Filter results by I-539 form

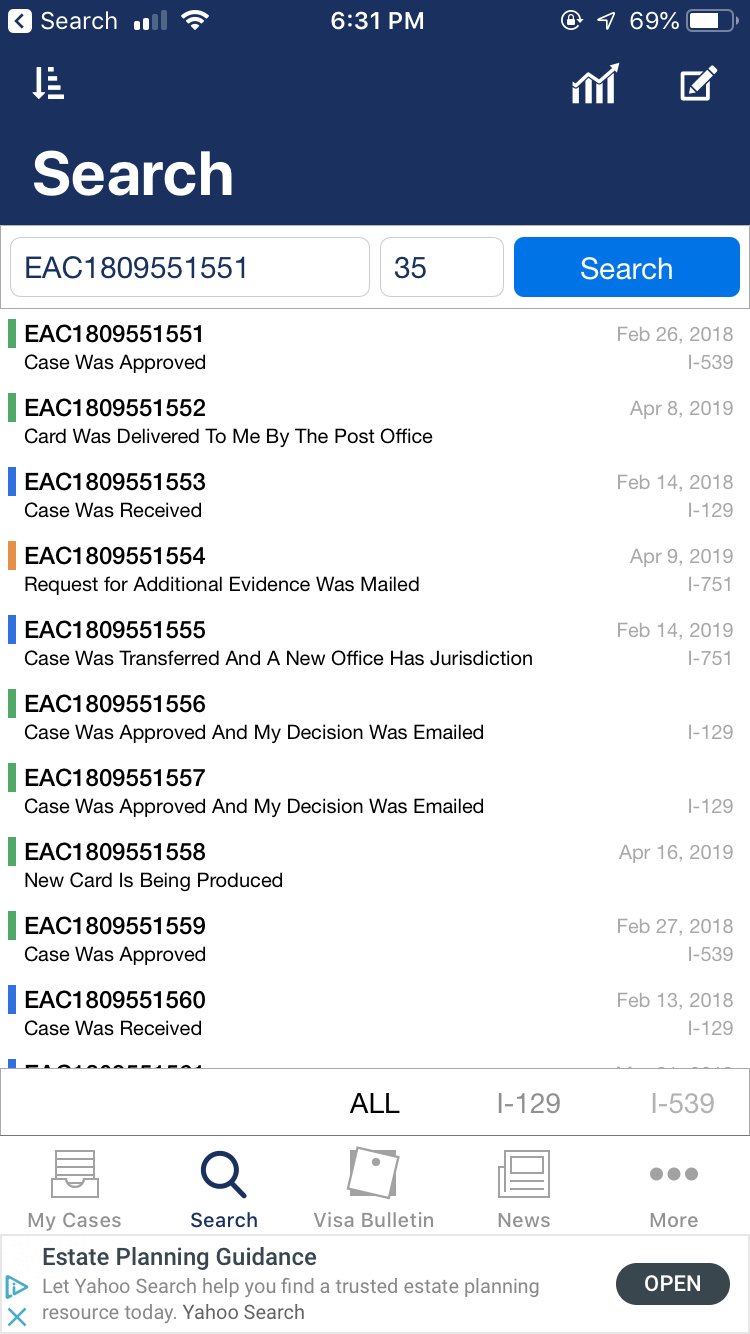click(682, 1103)
